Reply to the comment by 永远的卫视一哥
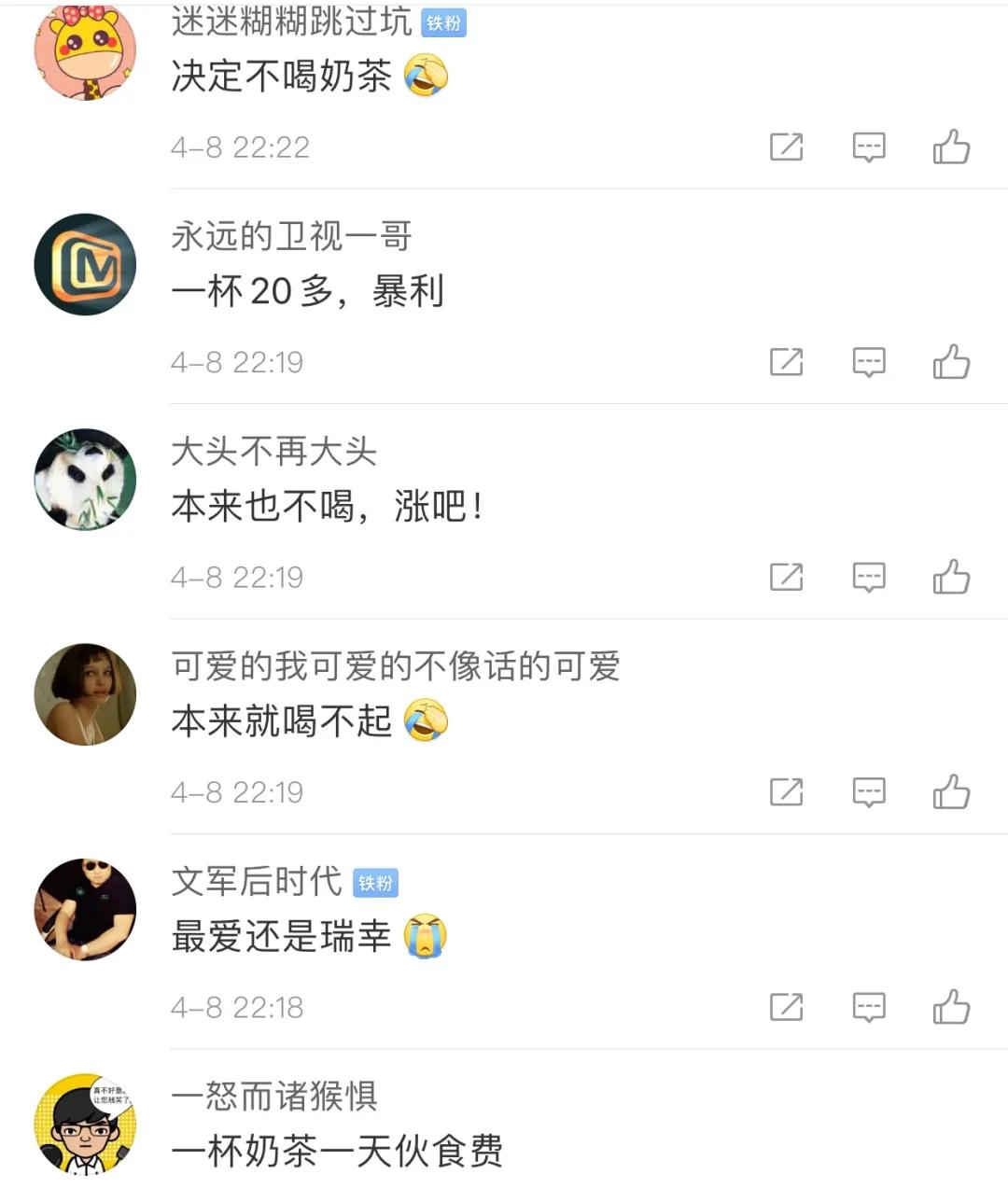This screenshot has width=1008, height=1188. click(869, 362)
